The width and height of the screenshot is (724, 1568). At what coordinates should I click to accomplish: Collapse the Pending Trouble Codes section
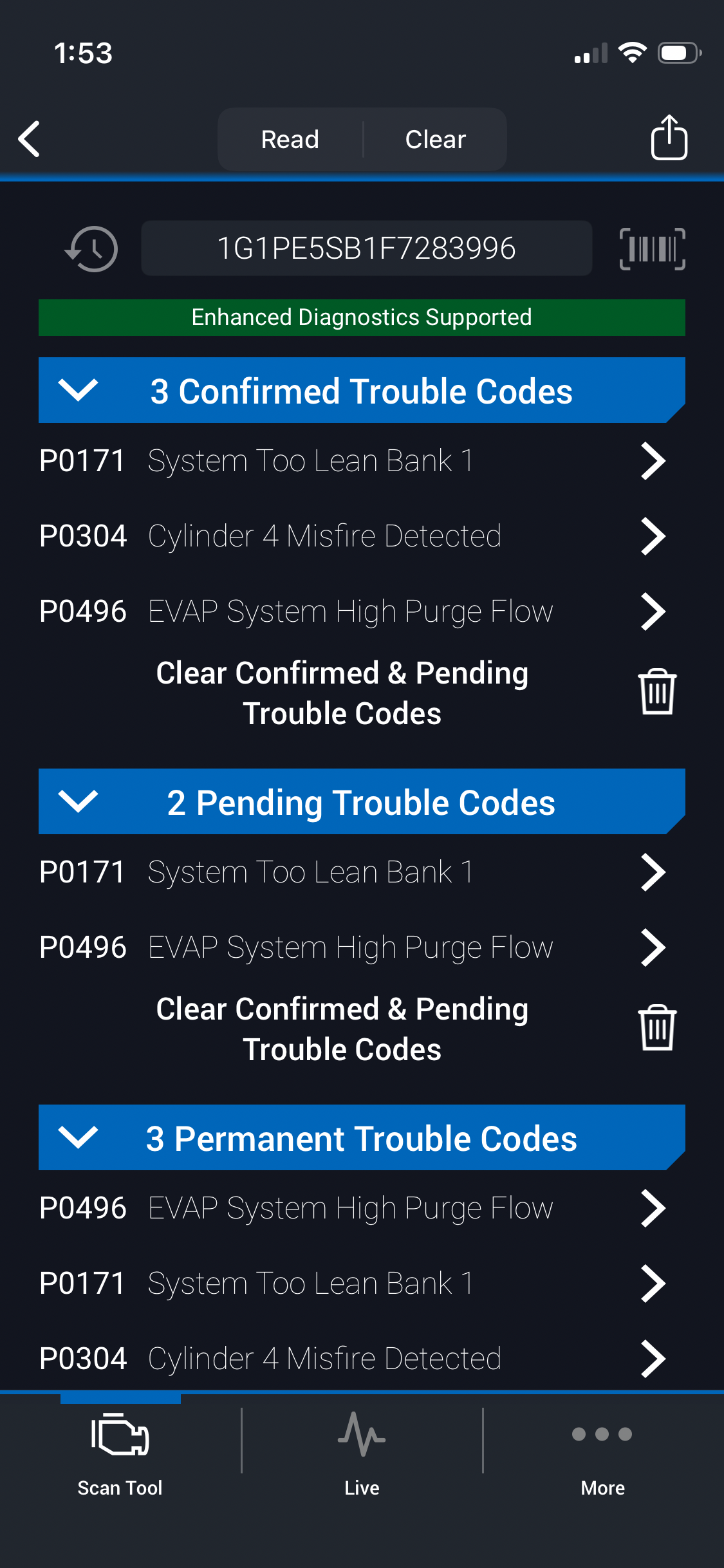click(78, 801)
